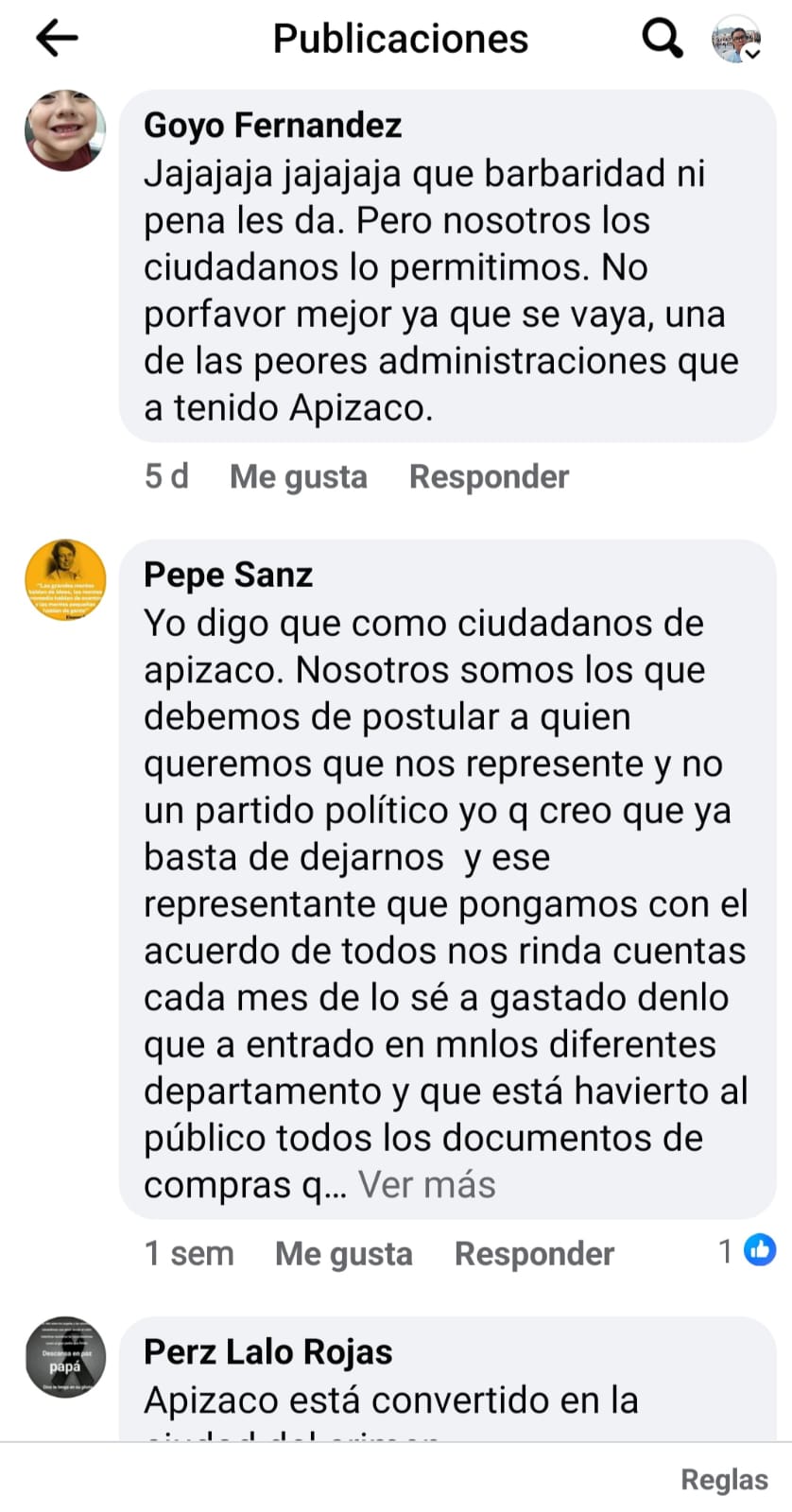Open Perz Lalo Rojas's profile picture

65,1357
